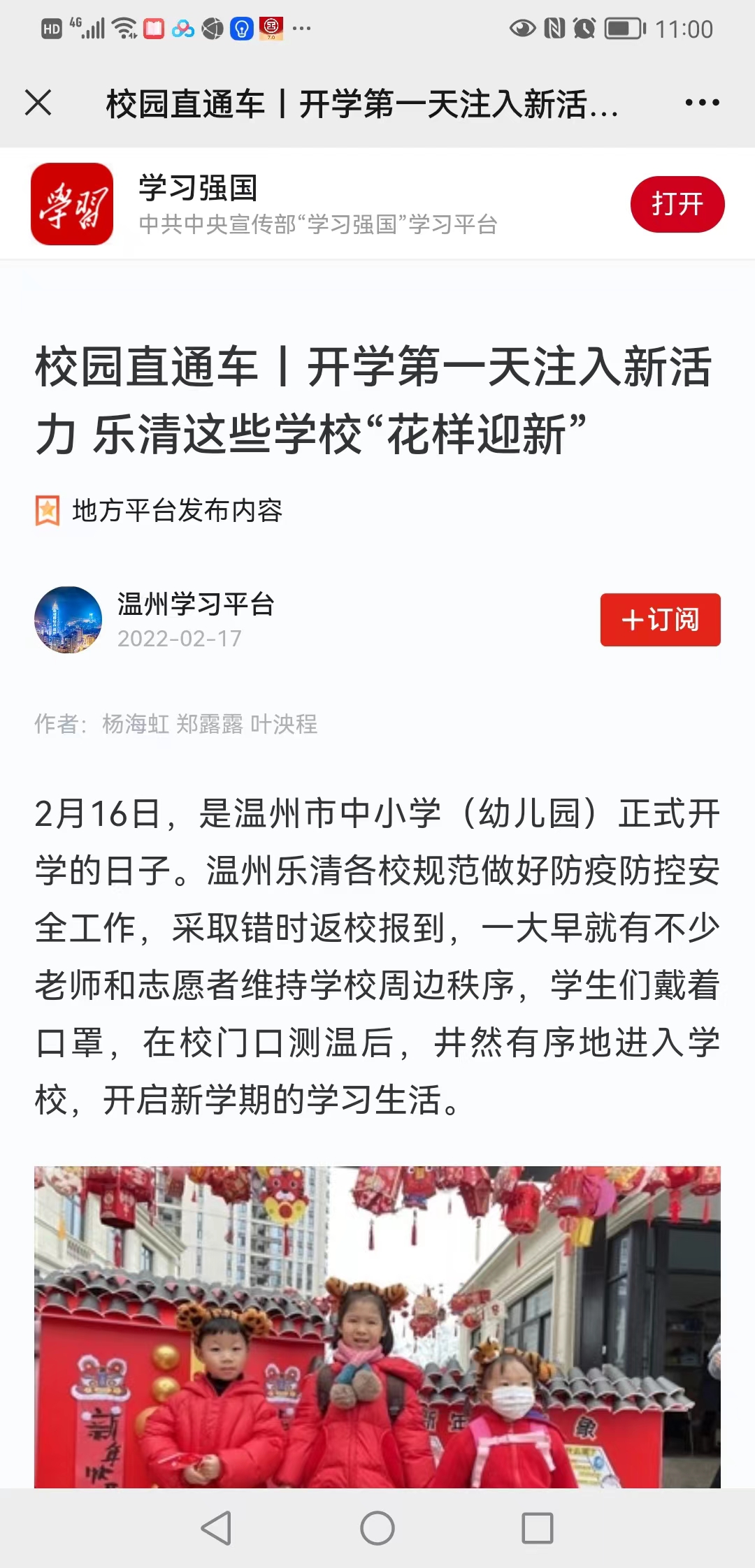
Task: Tap the red 打开 button
Action: pos(677,204)
